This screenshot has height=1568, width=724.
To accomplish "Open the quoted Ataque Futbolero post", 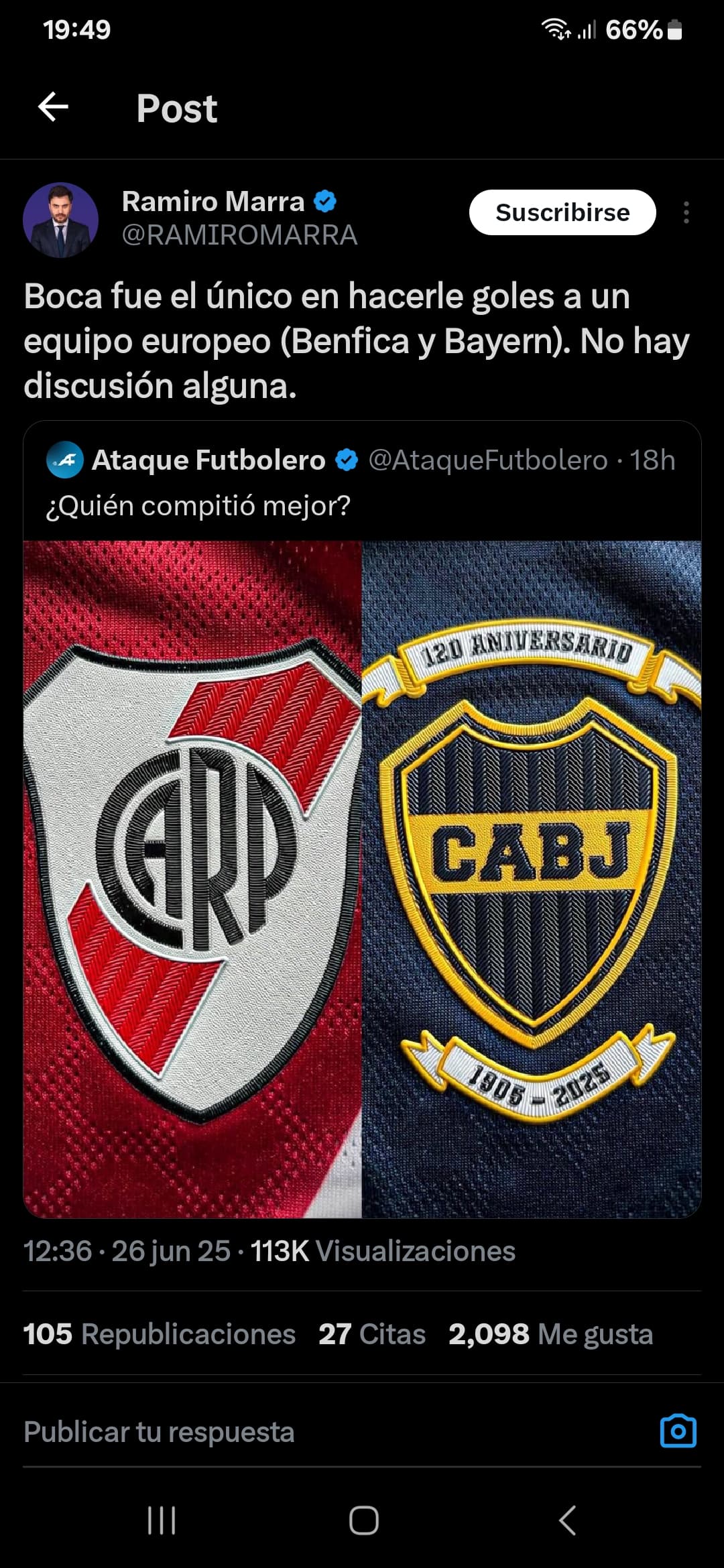I will click(362, 819).
